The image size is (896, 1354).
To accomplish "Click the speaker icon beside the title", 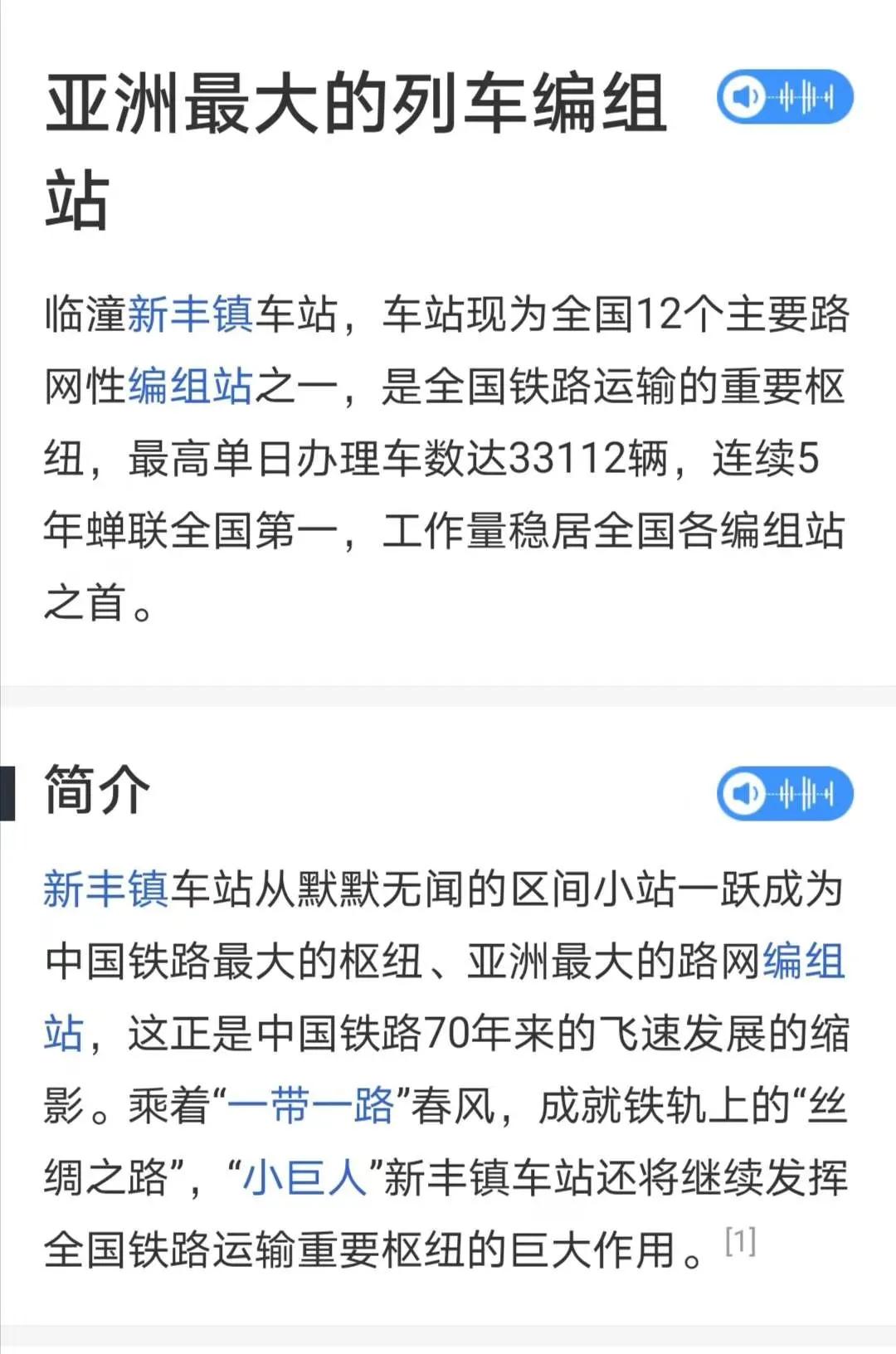I will coord(746,97).
